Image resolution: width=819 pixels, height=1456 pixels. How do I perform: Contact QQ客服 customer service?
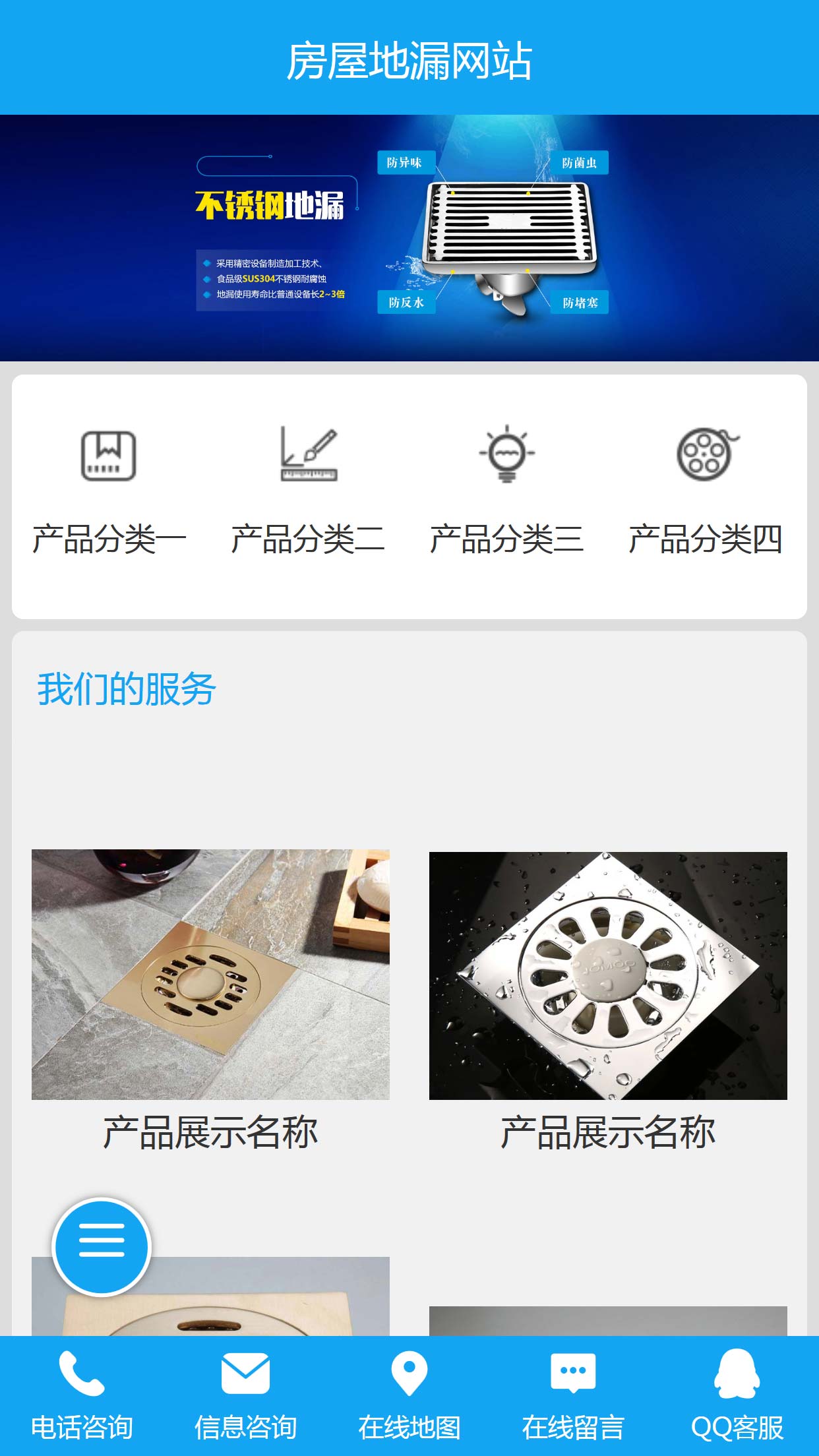tap(737, 1395)
